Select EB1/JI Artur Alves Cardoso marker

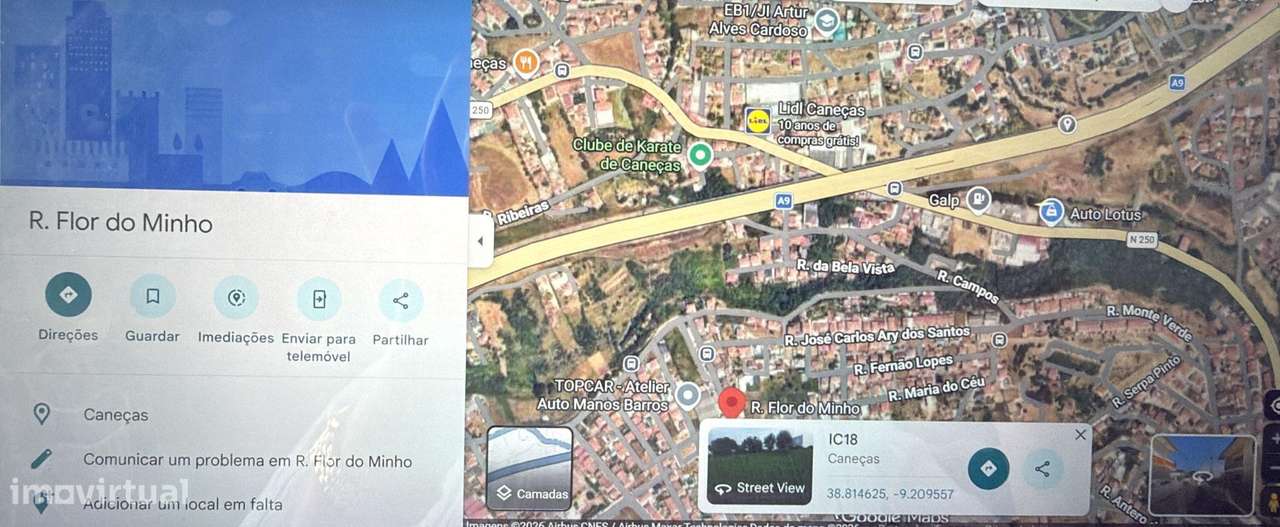point(826,21)
